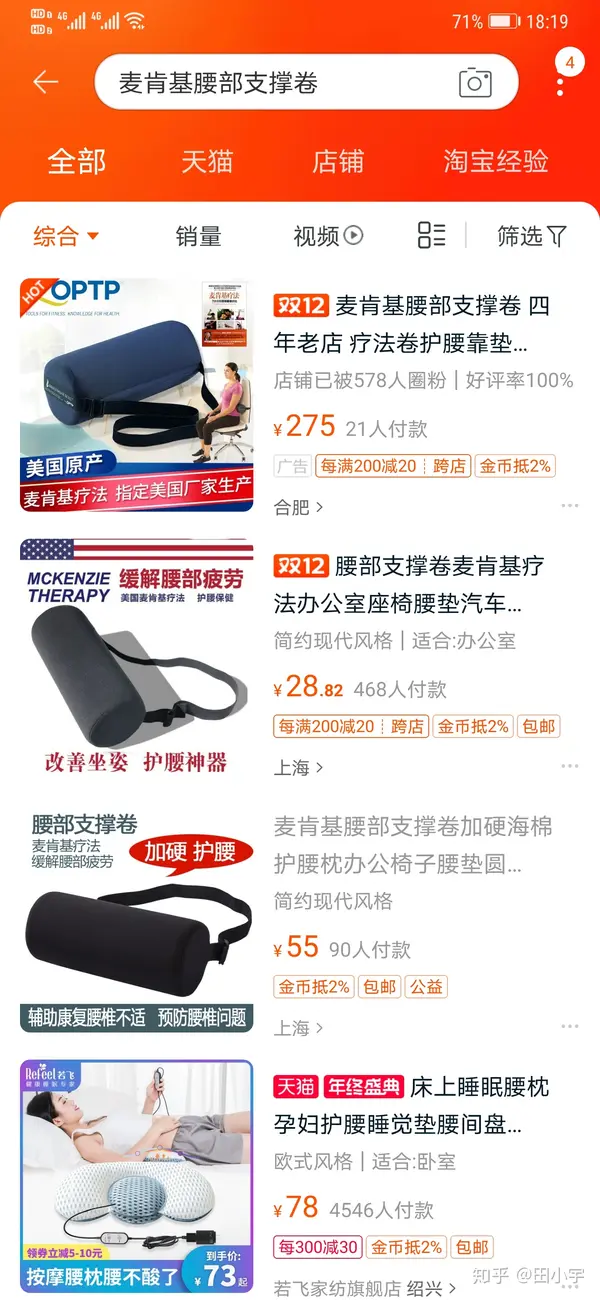The image size is (600, 1300).
Task: Sort results by 销量
Action: (198, 236)
